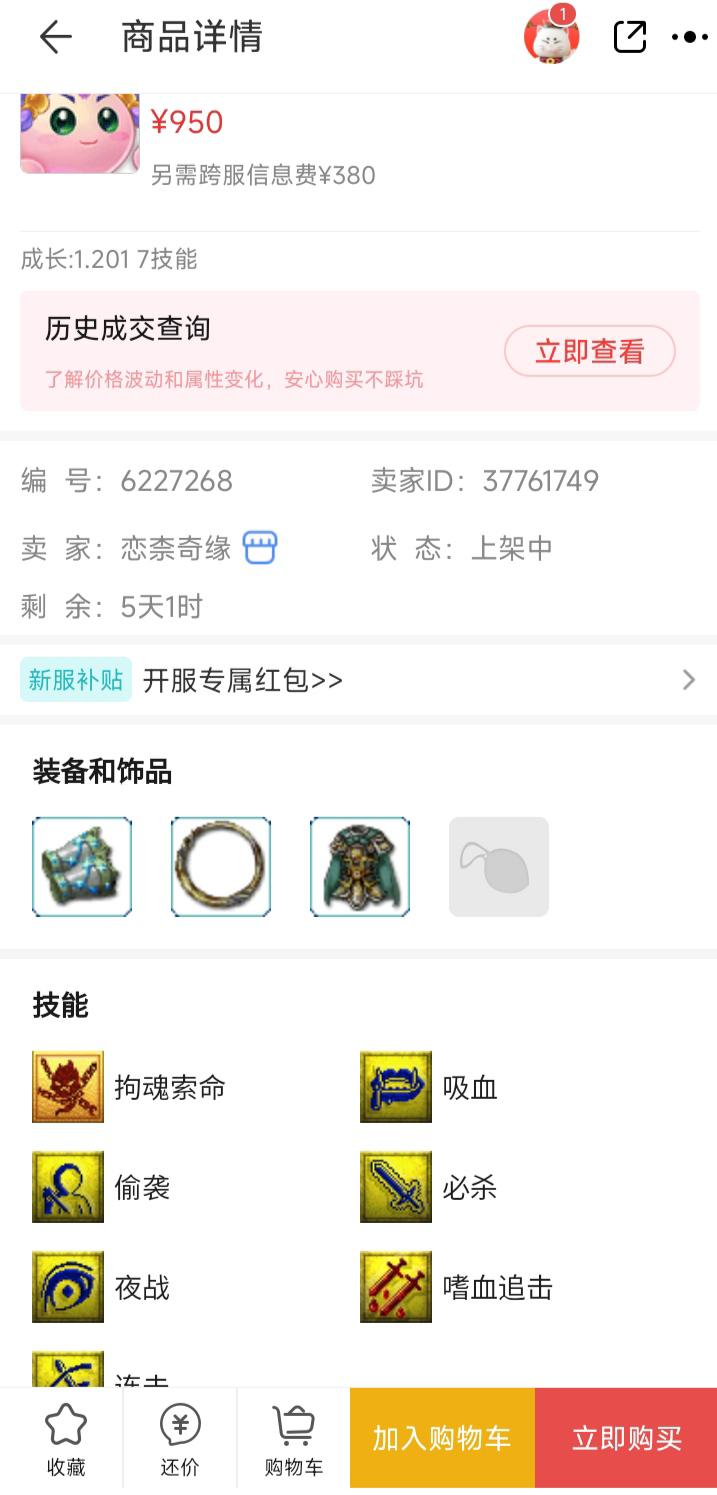Image resolution: width=717 pixels, height=1495 pixels.
Task: Tap 立即查看 for transaction history
Action: pos(589,351)
